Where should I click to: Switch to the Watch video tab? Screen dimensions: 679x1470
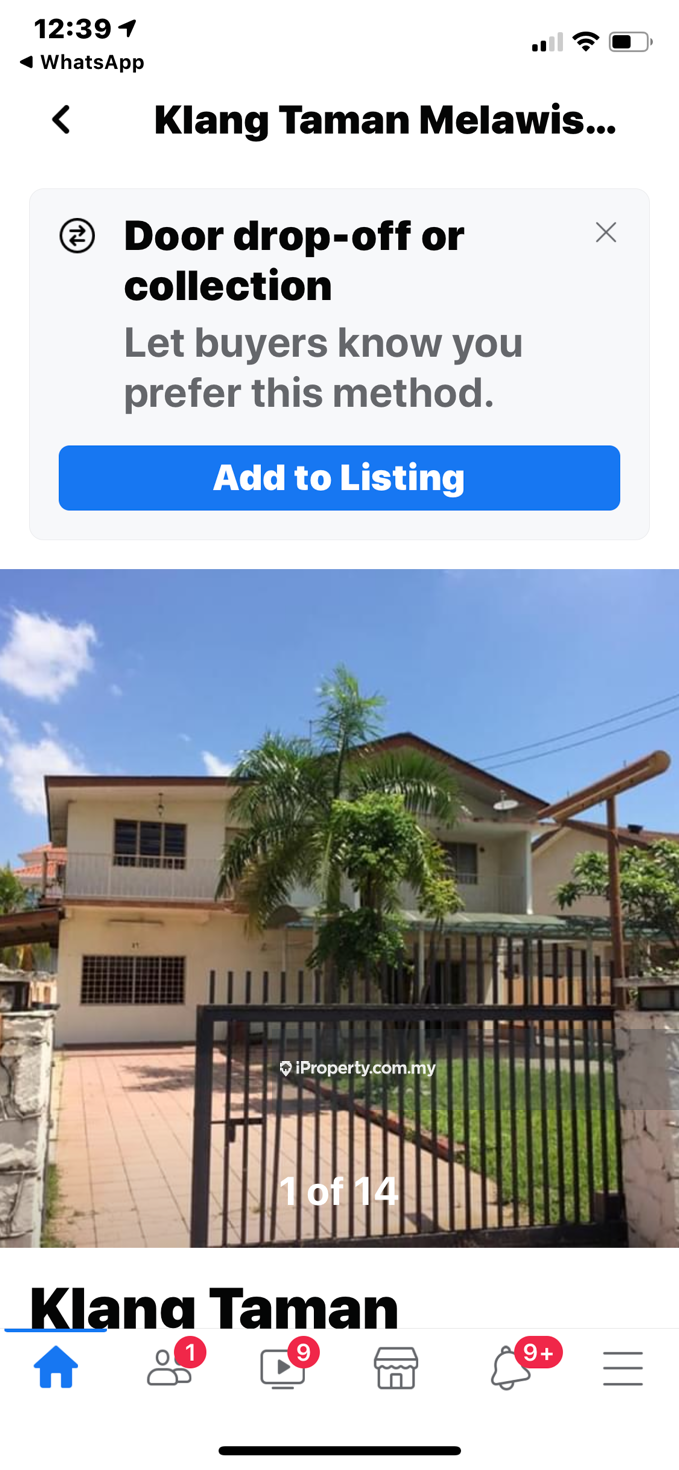(283, 1368)
